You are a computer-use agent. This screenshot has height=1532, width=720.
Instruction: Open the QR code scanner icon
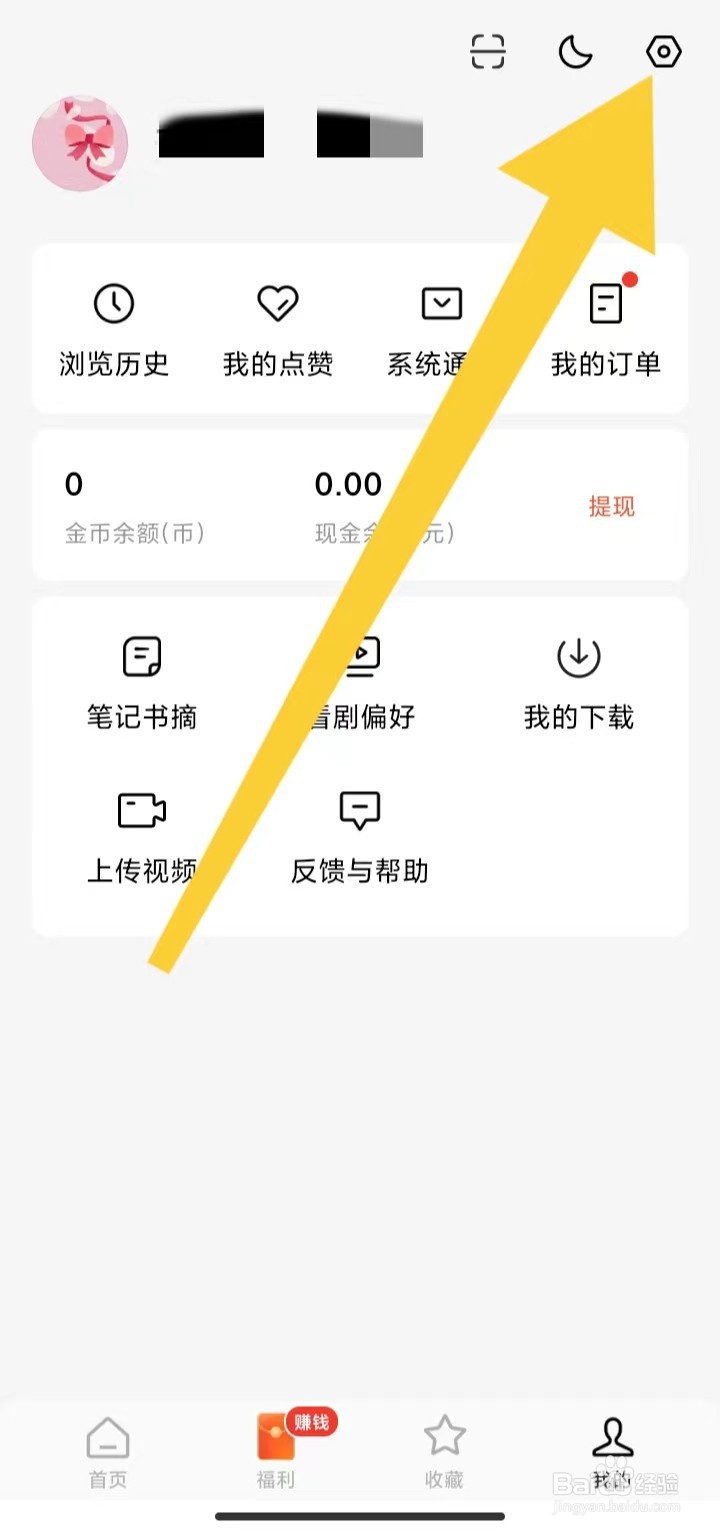tap(487, 51)
